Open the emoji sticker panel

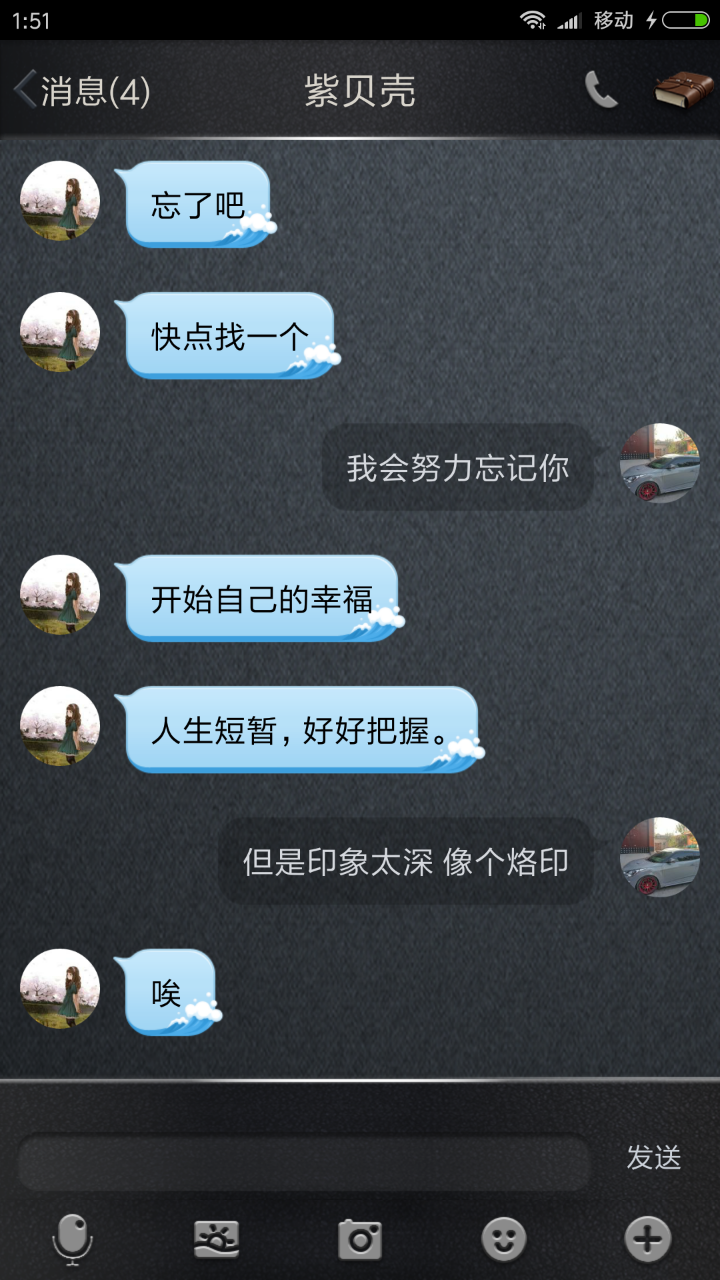pyautogui.click(x=504, y=1240)
